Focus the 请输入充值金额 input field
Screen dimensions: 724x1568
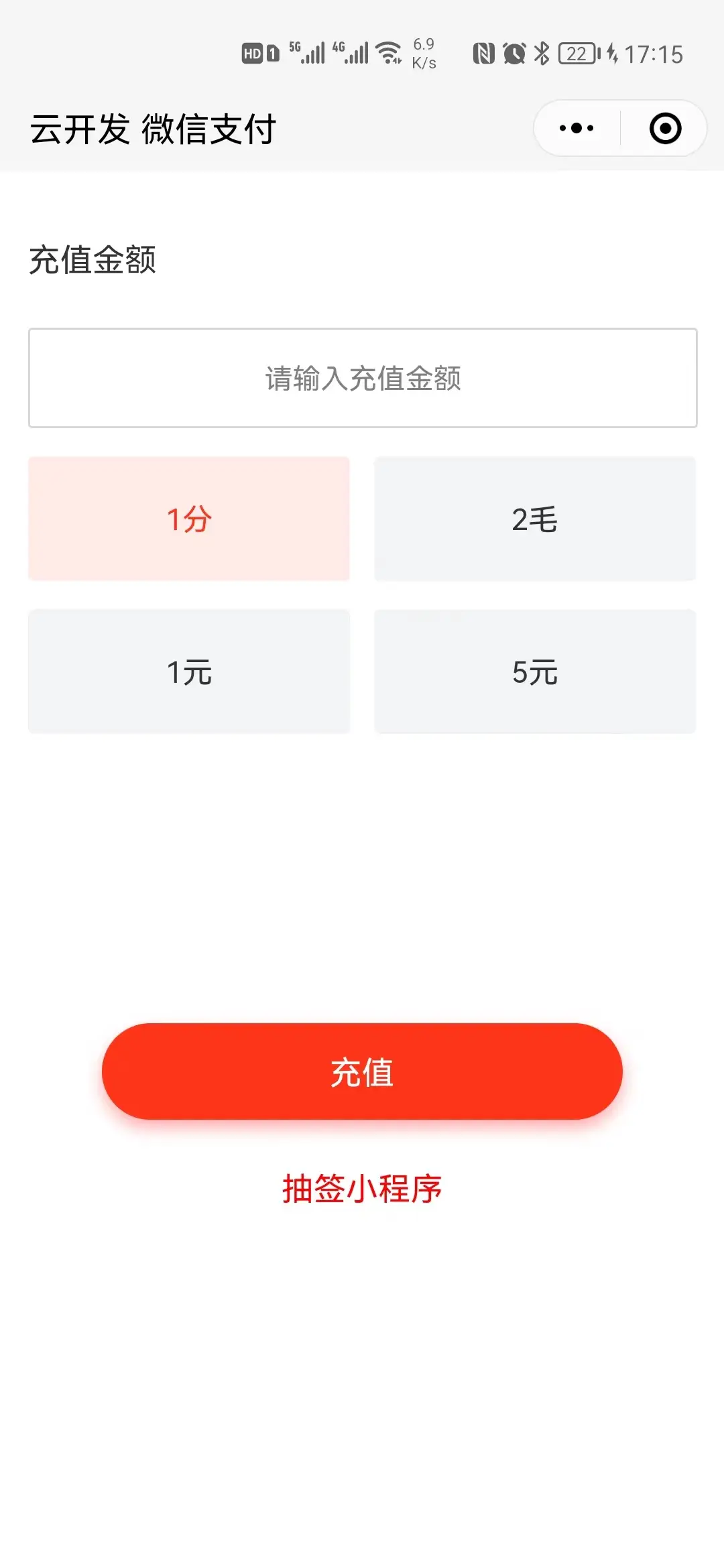click(363, 378)
